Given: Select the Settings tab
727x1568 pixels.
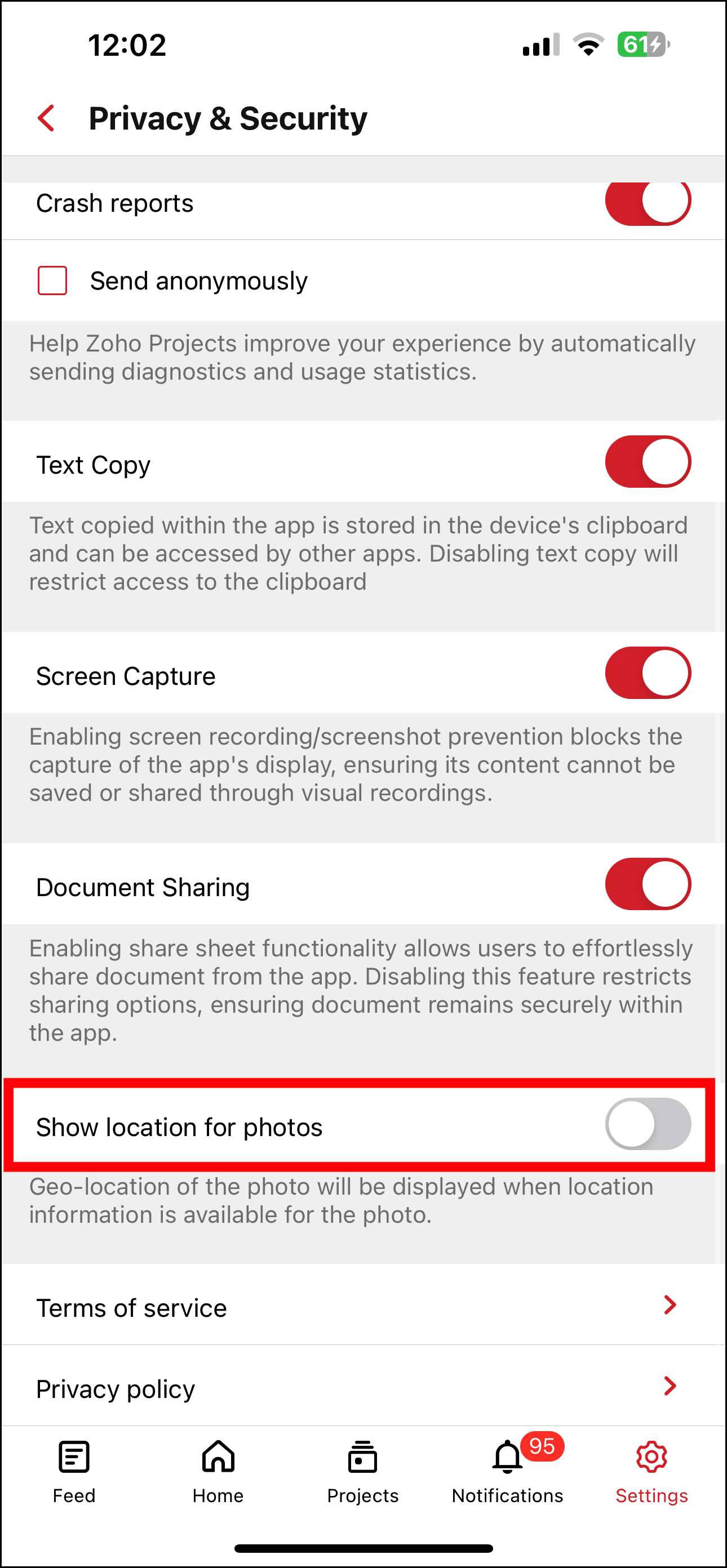Looking at the screenshot, I should (x=651, y=1471).
